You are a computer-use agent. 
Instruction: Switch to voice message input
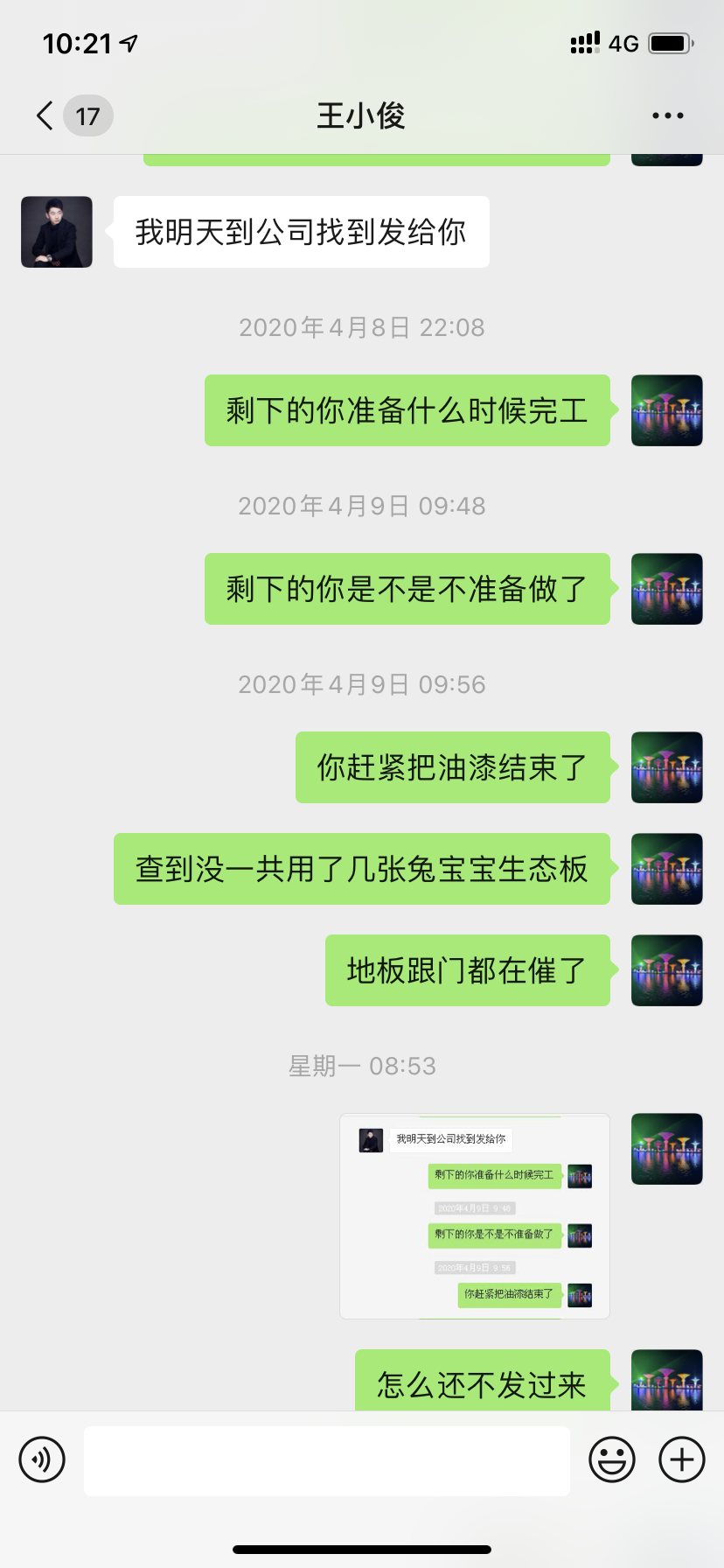click(42, 1459)
